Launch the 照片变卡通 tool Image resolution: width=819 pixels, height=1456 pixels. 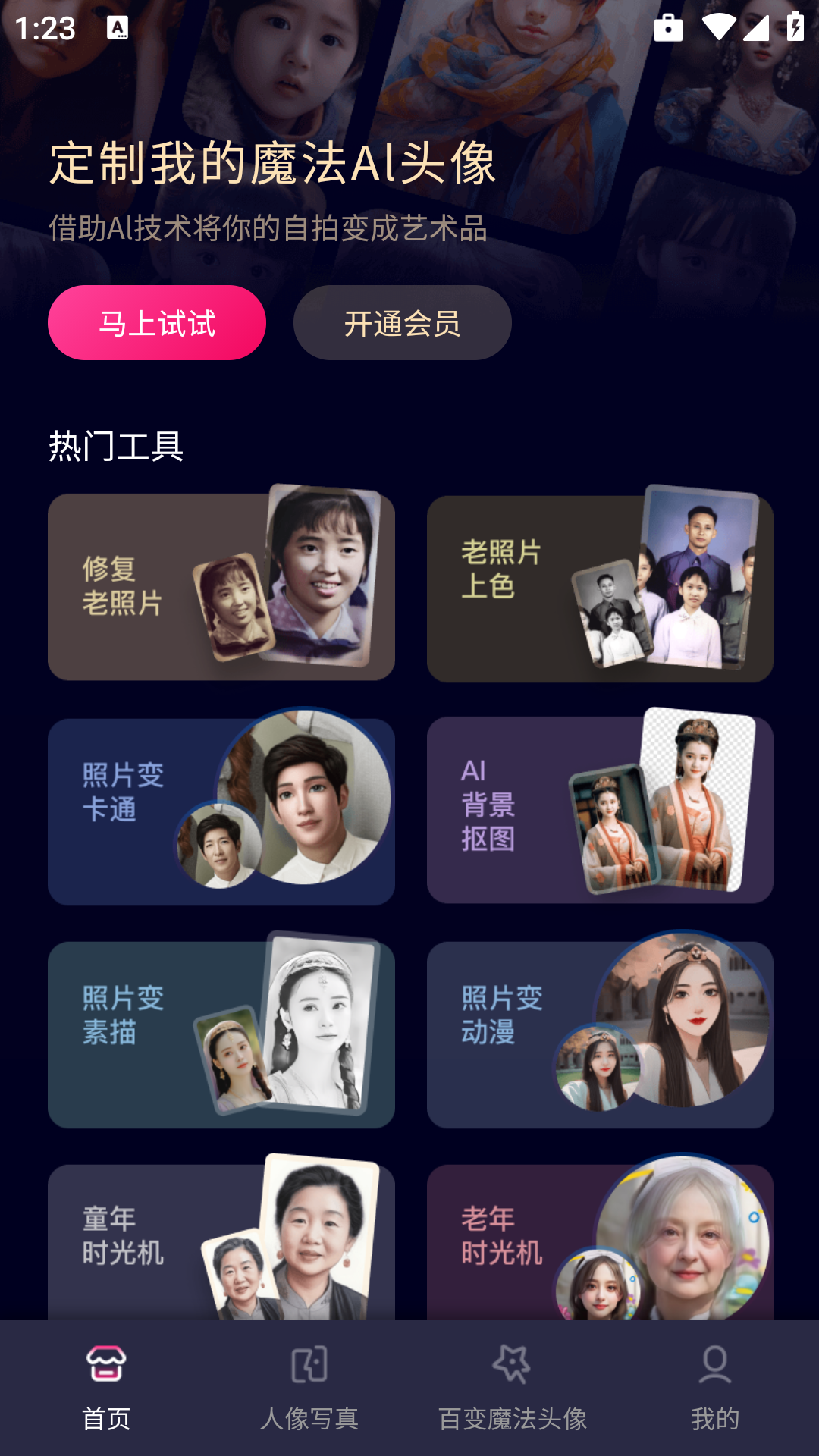pos(221,811)
